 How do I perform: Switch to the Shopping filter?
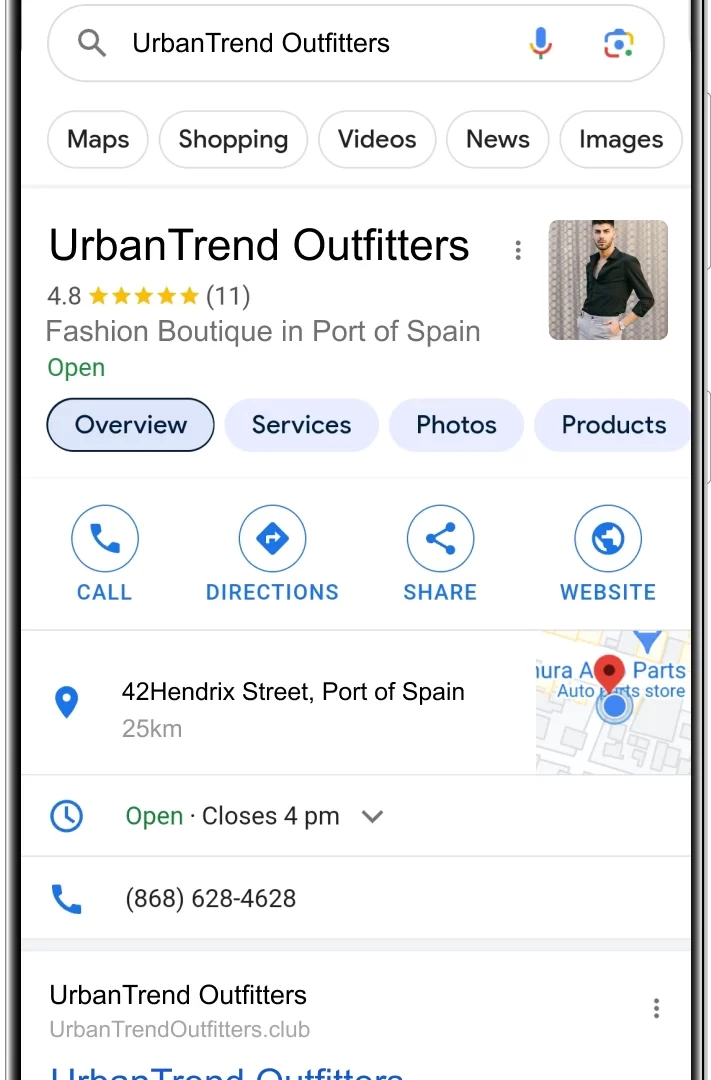pos(233,139)
